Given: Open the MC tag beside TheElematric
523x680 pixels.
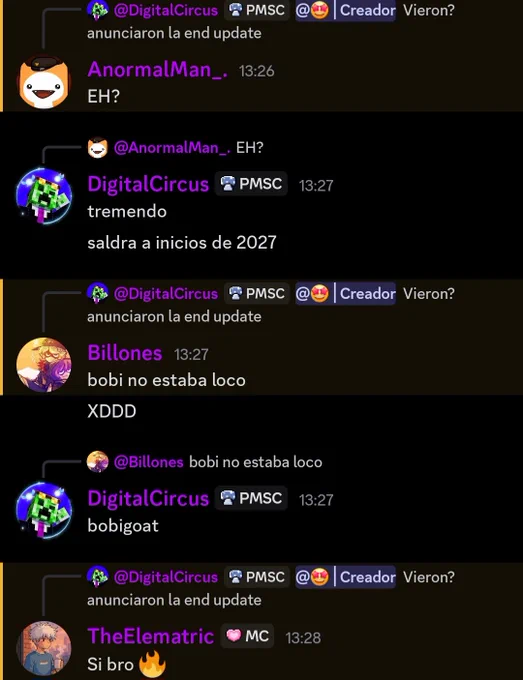Looking at the screenshot, I should [x=247, y=636].
